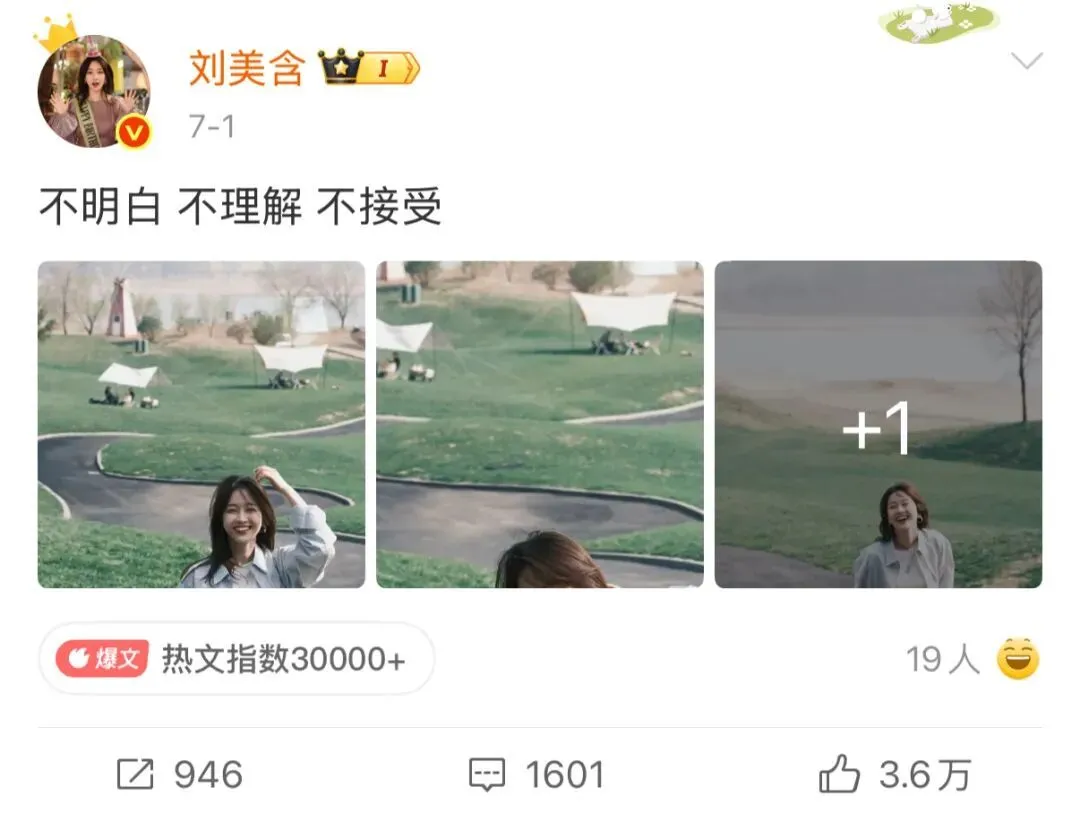Screen dimensions: 1080x813
Task: Open the username 刘美含 profile link
Action: (x=246, y=68)
